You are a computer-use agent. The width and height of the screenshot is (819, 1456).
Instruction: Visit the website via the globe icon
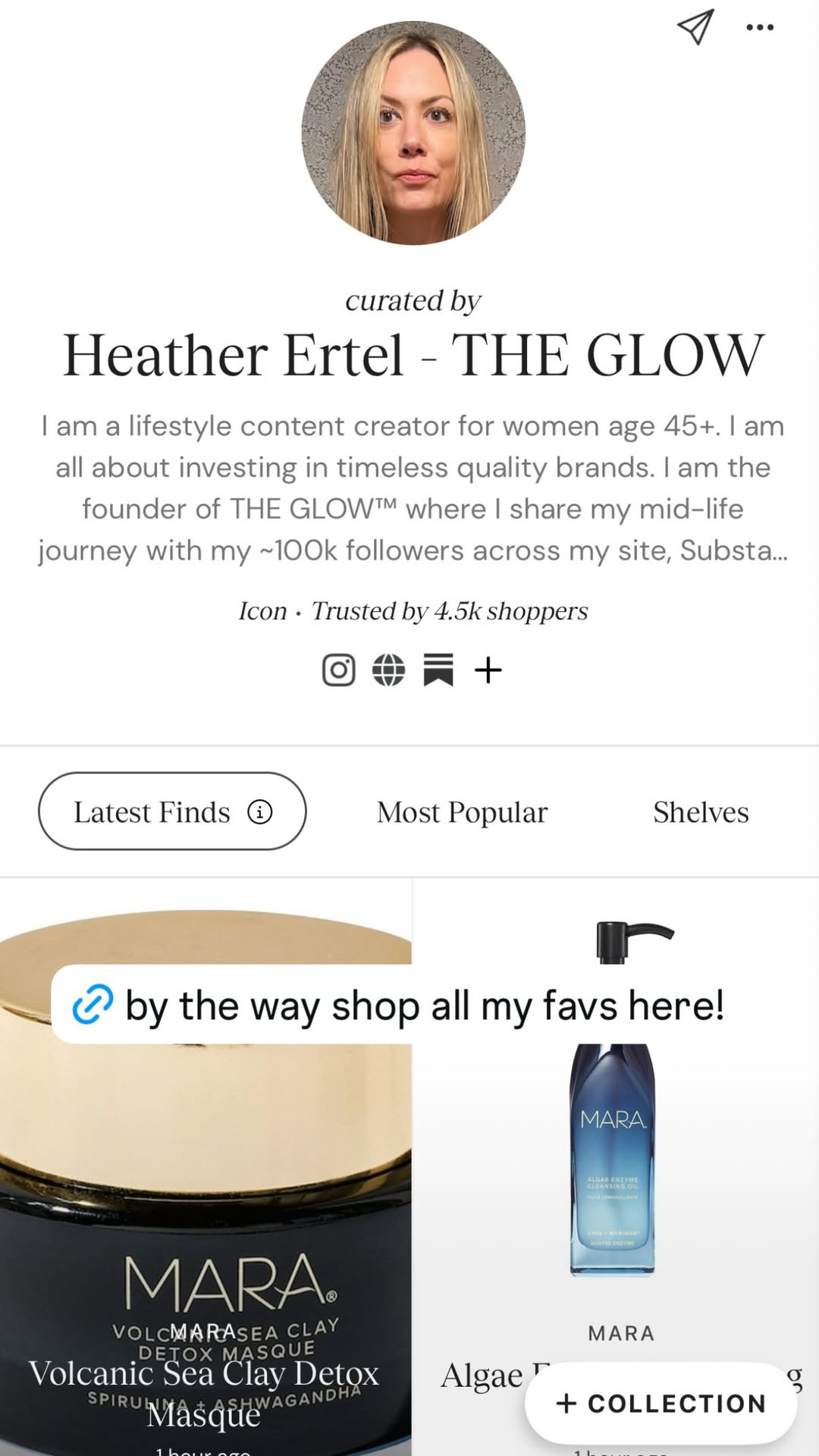pos(388,670)
